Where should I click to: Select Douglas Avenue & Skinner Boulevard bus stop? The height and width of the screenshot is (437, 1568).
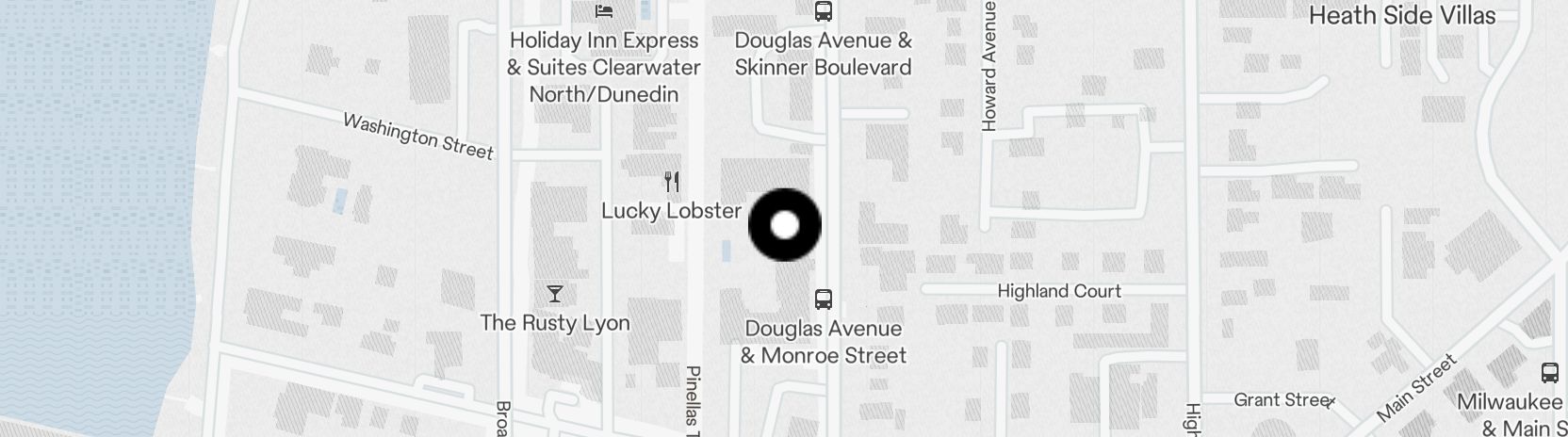click(823, 12)
